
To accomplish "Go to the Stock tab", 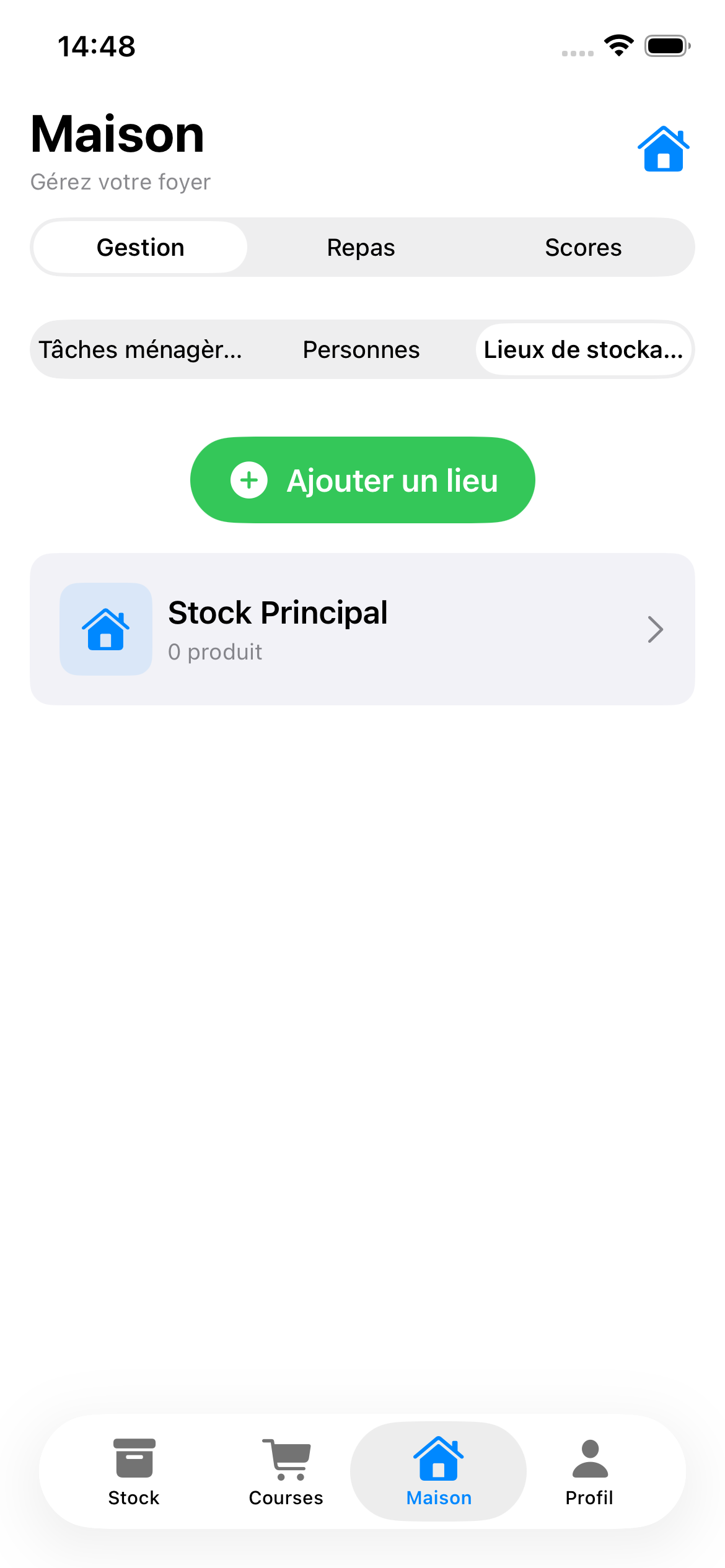I will pyautogui.click(x=134, y=1472).
